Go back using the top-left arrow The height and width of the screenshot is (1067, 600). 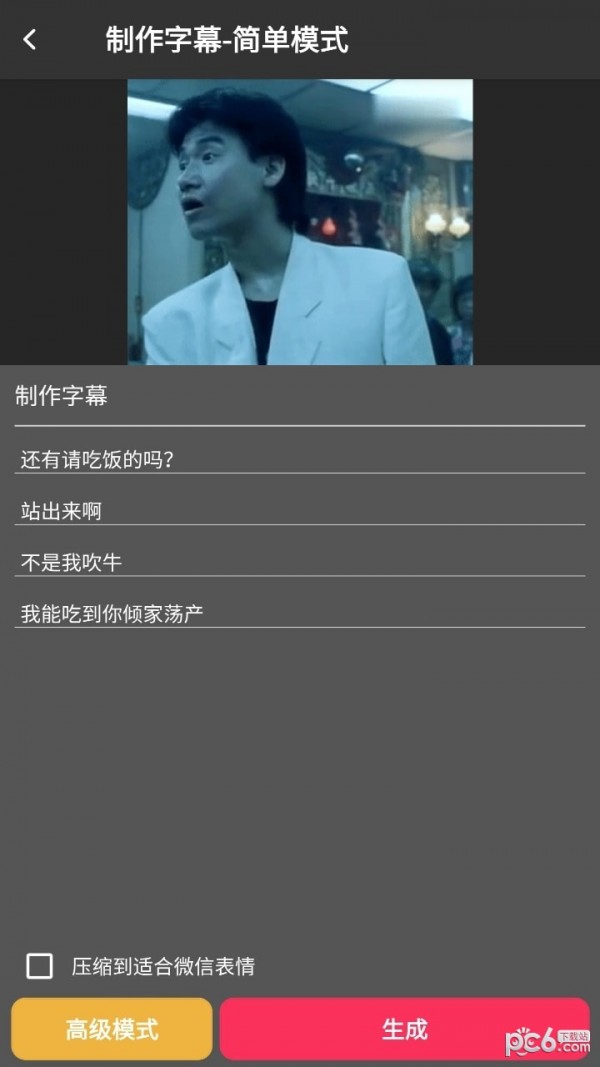pyautogui.click(x=30, y=40)
